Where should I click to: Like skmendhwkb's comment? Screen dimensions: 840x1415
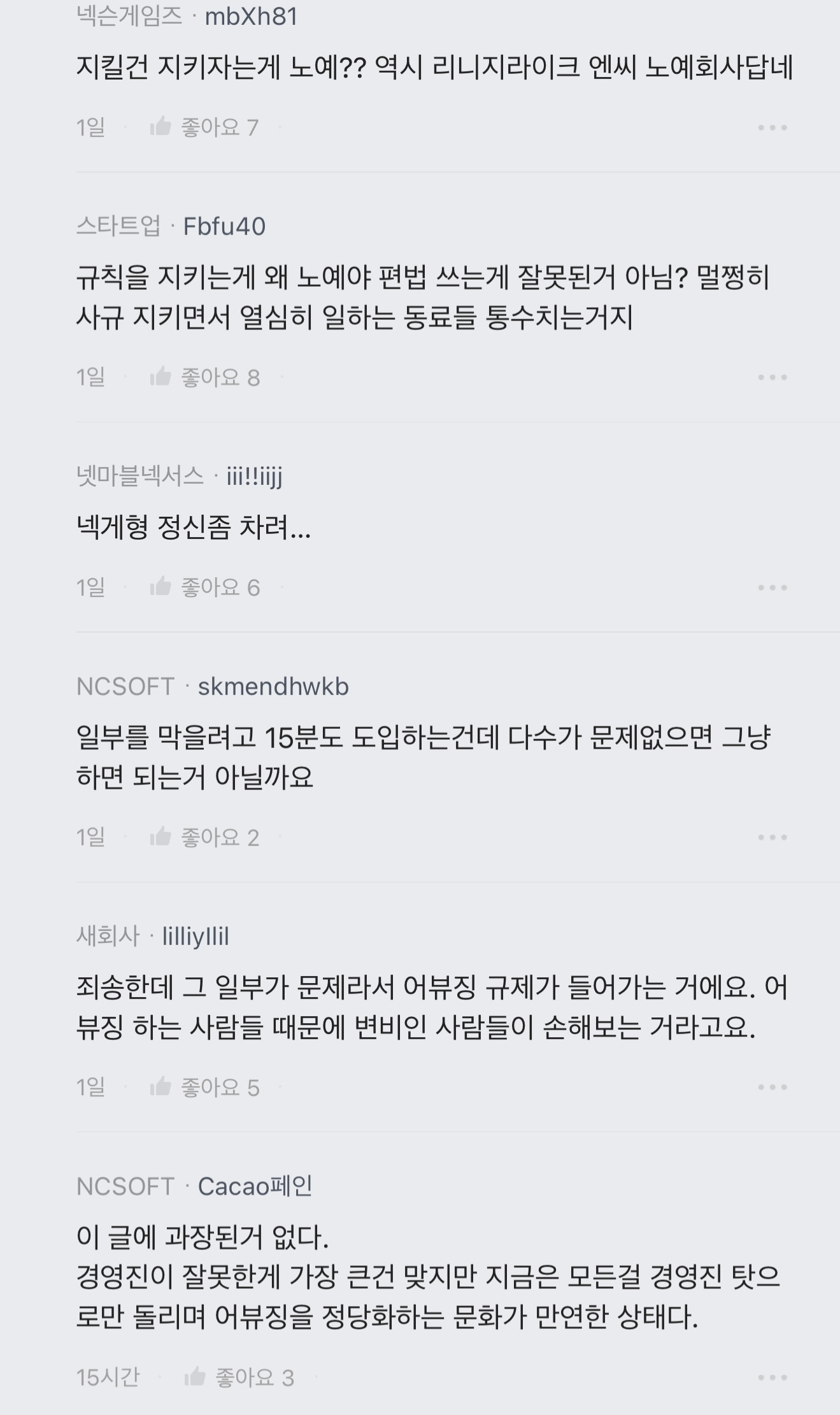pos(161,837)
